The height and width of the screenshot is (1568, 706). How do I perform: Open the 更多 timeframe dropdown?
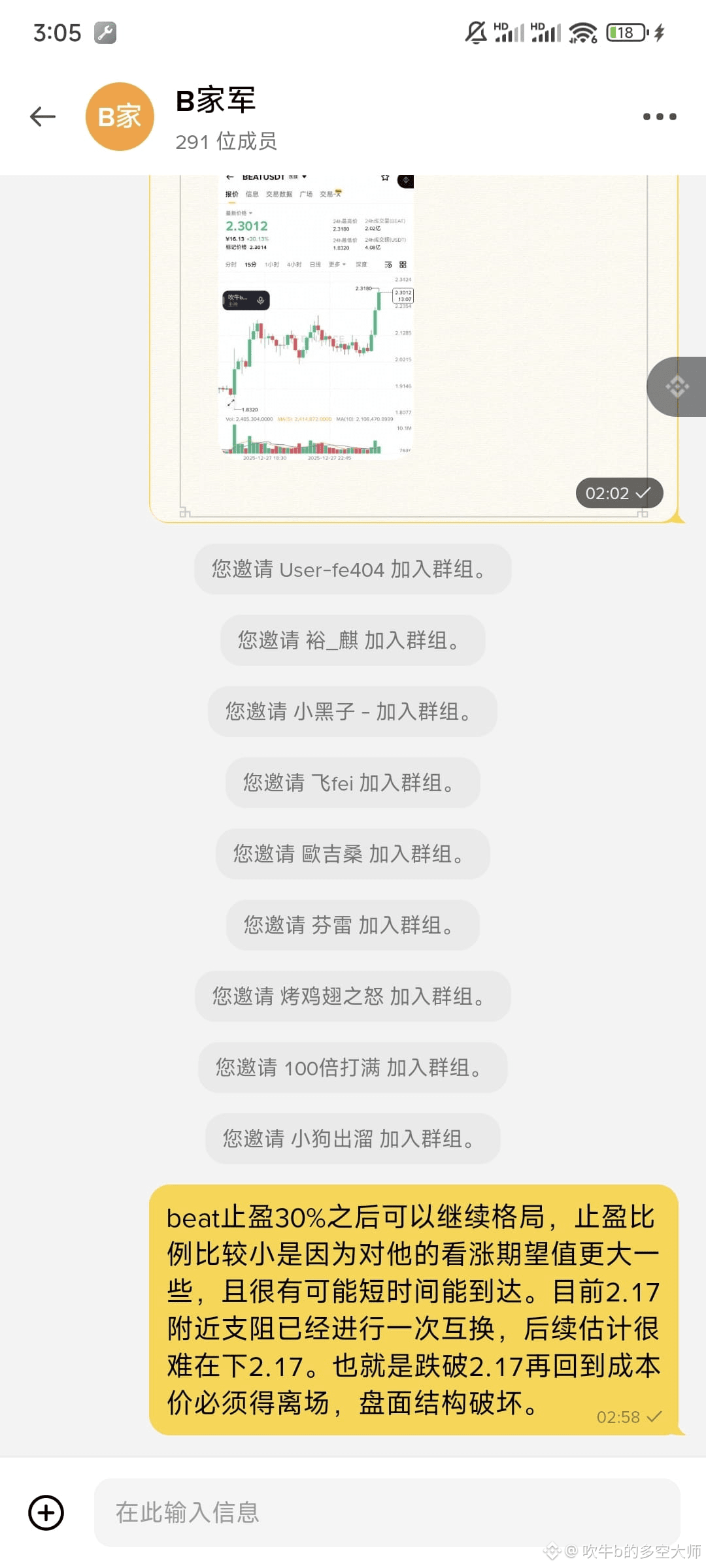tap(337, 264)
